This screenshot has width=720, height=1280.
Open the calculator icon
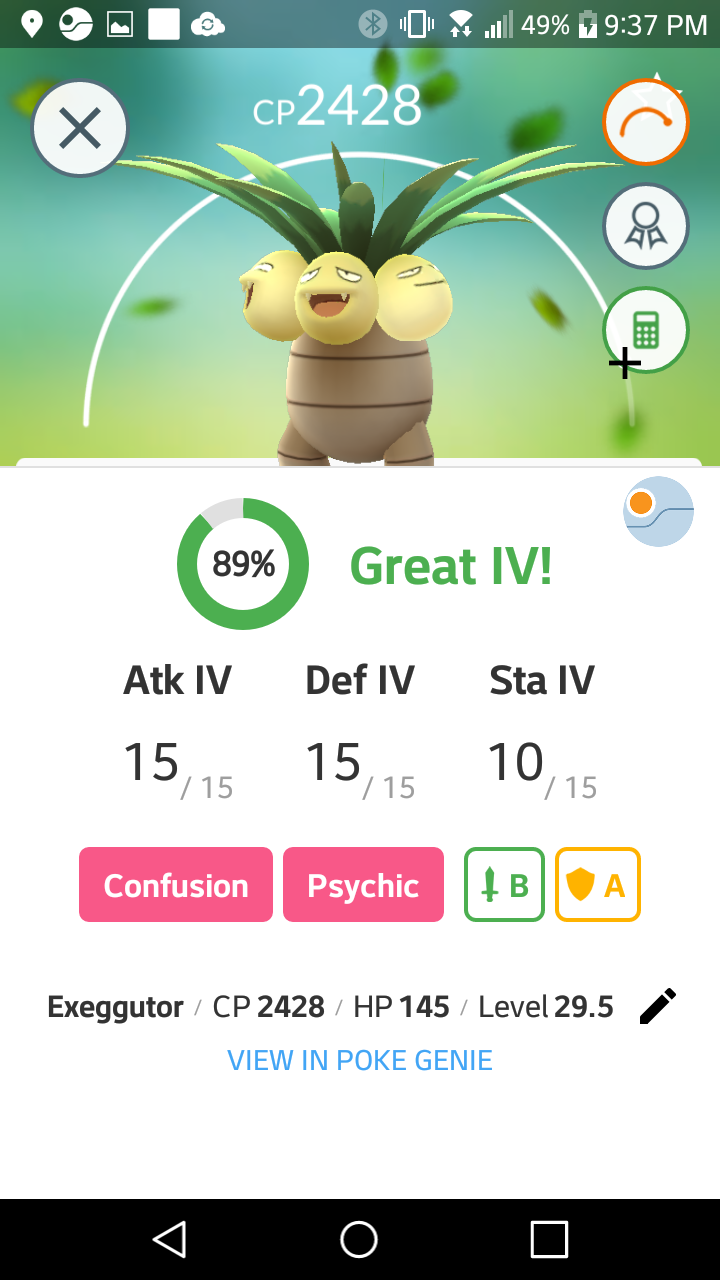646,330
